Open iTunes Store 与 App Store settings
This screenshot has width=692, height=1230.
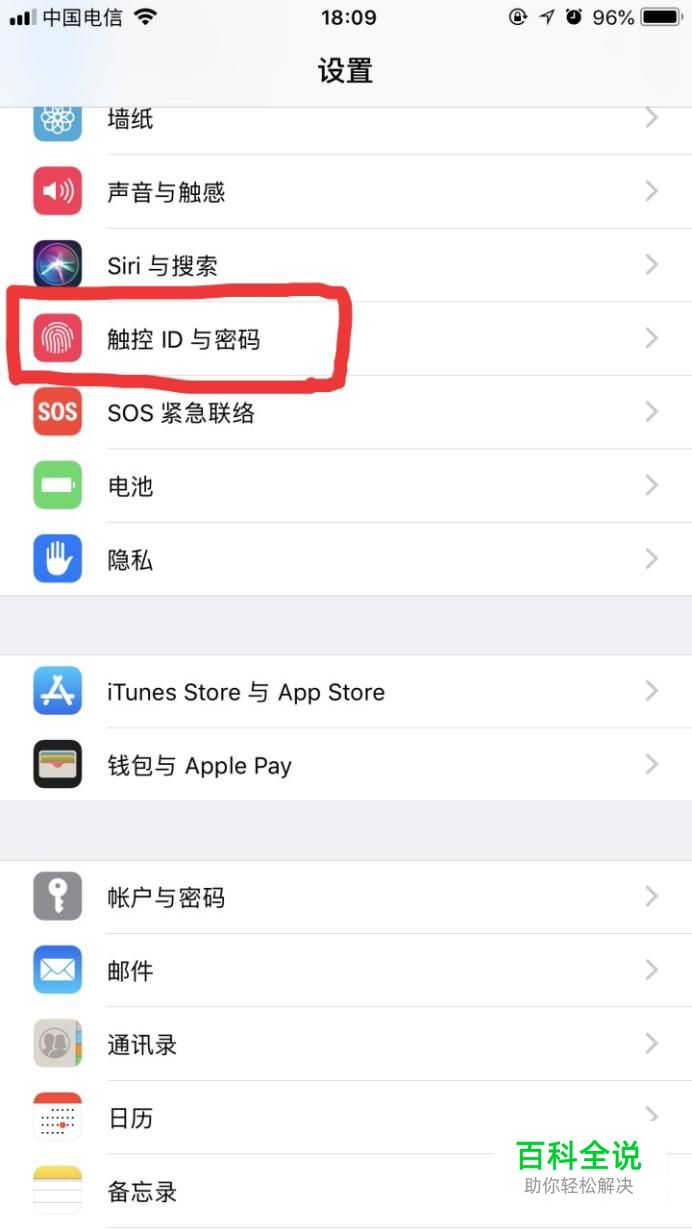pyautogui.click(x=345, y=692)
